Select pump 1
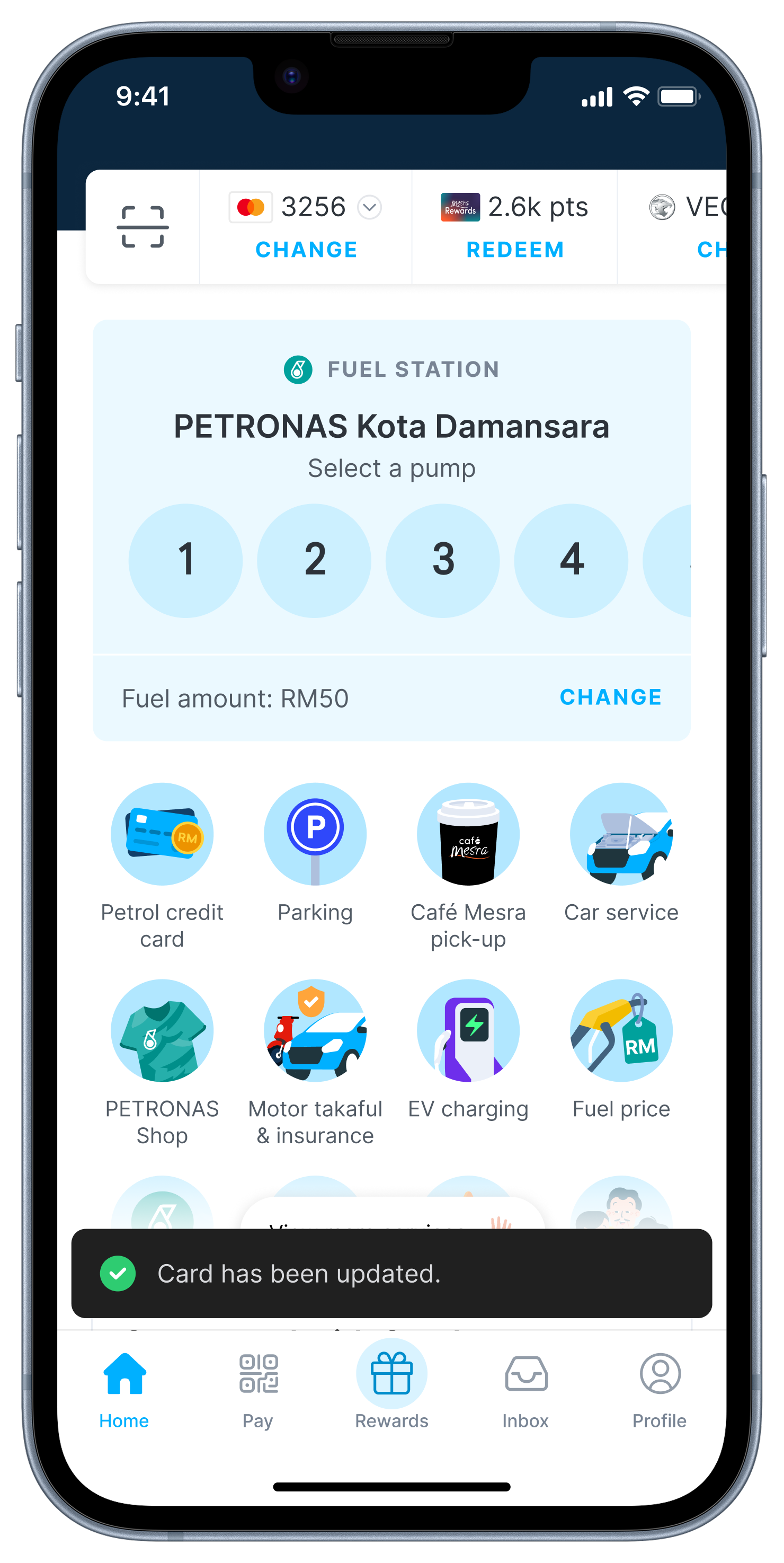Screen dimensions: 784x1563 tap(185, 560)
